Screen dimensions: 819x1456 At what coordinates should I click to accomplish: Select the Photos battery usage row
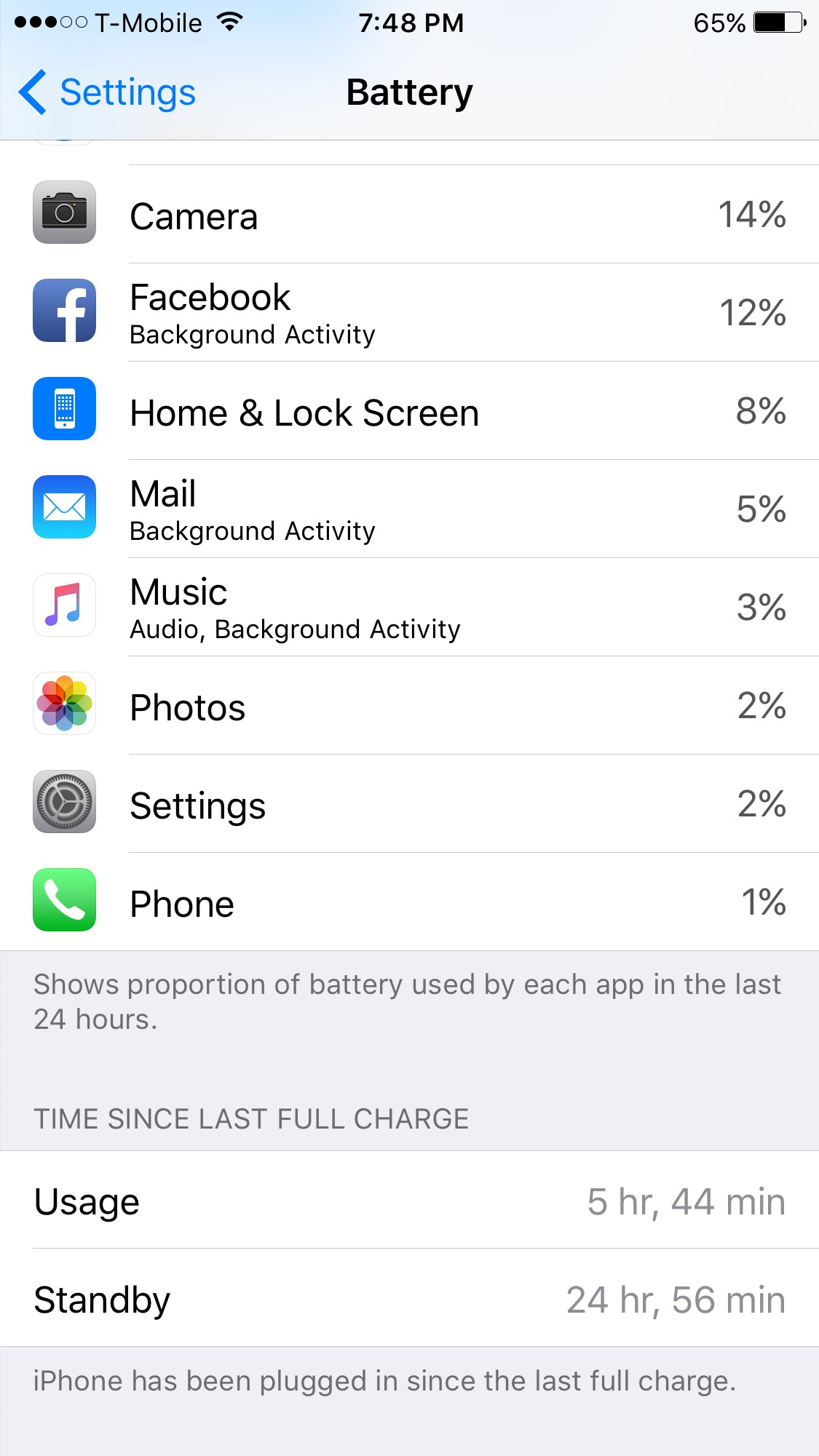tap(409, 705)
